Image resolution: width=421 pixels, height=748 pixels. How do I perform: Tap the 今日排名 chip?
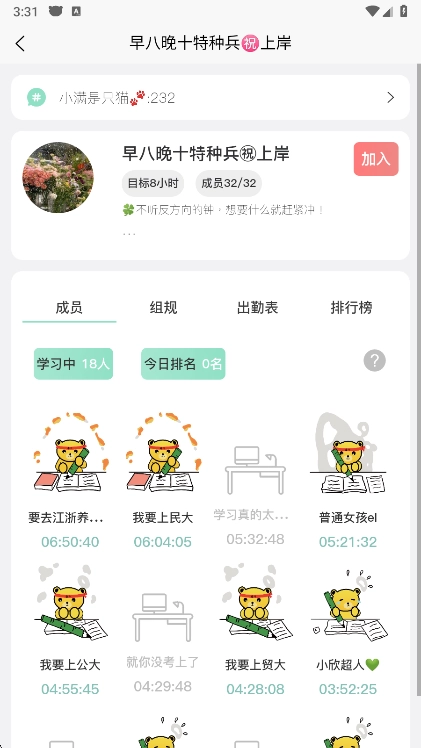tap(183, 364)
